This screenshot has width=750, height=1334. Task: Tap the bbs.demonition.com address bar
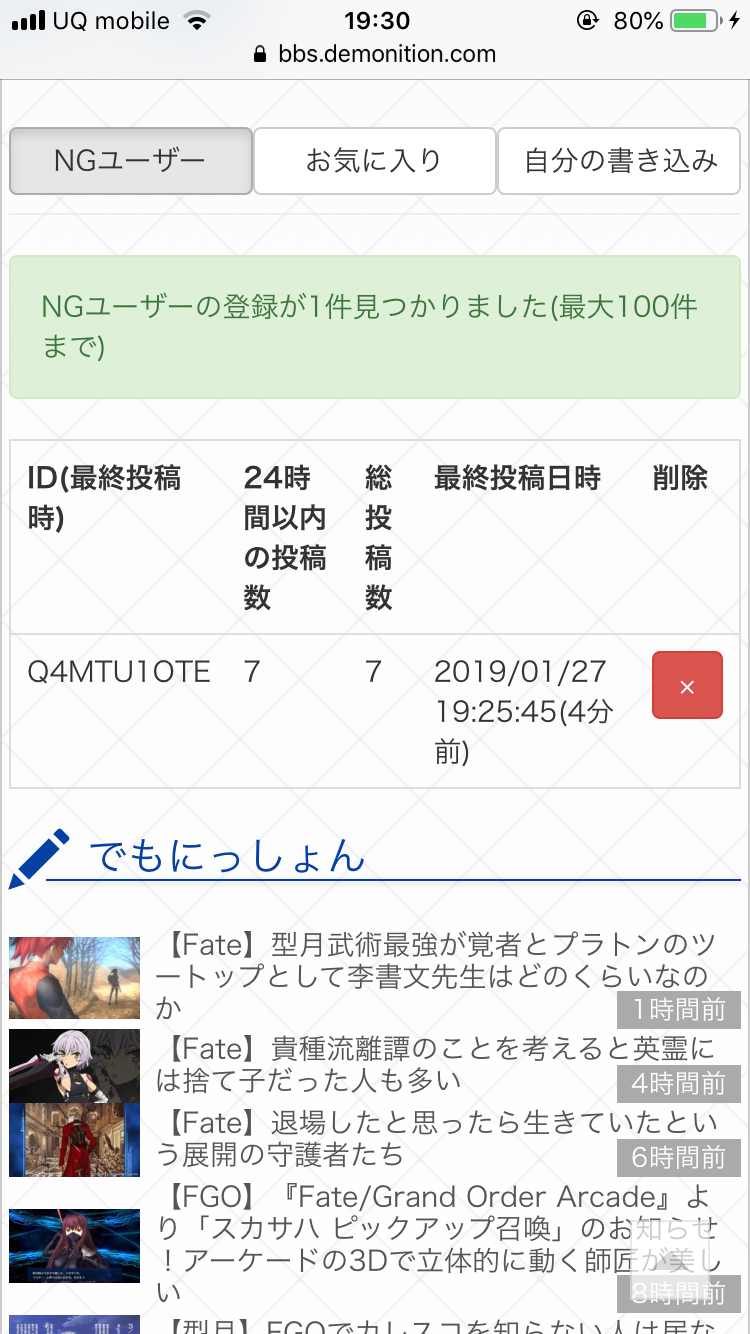click(x=375, y=54)
